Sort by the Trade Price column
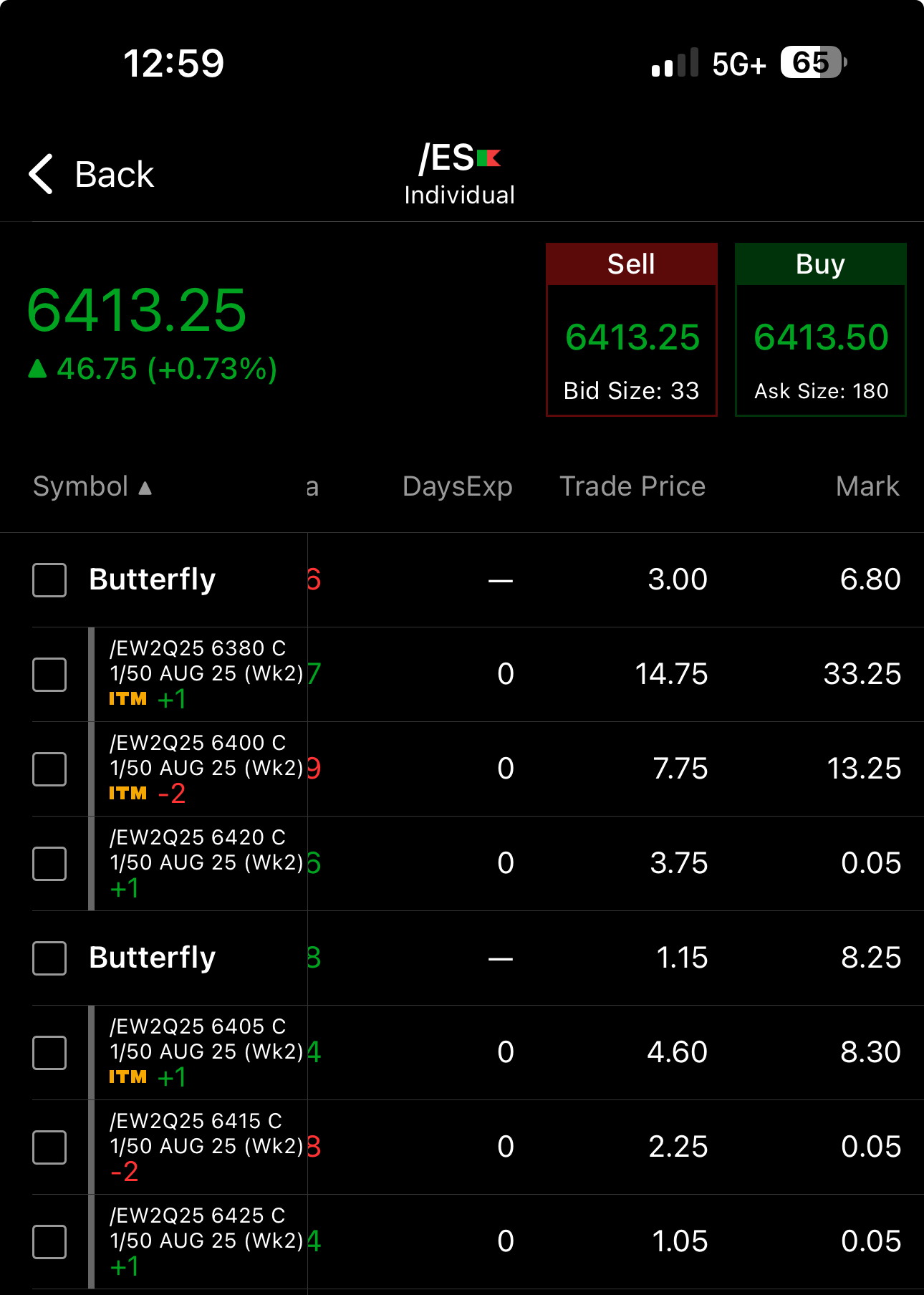 click(632, 487)
